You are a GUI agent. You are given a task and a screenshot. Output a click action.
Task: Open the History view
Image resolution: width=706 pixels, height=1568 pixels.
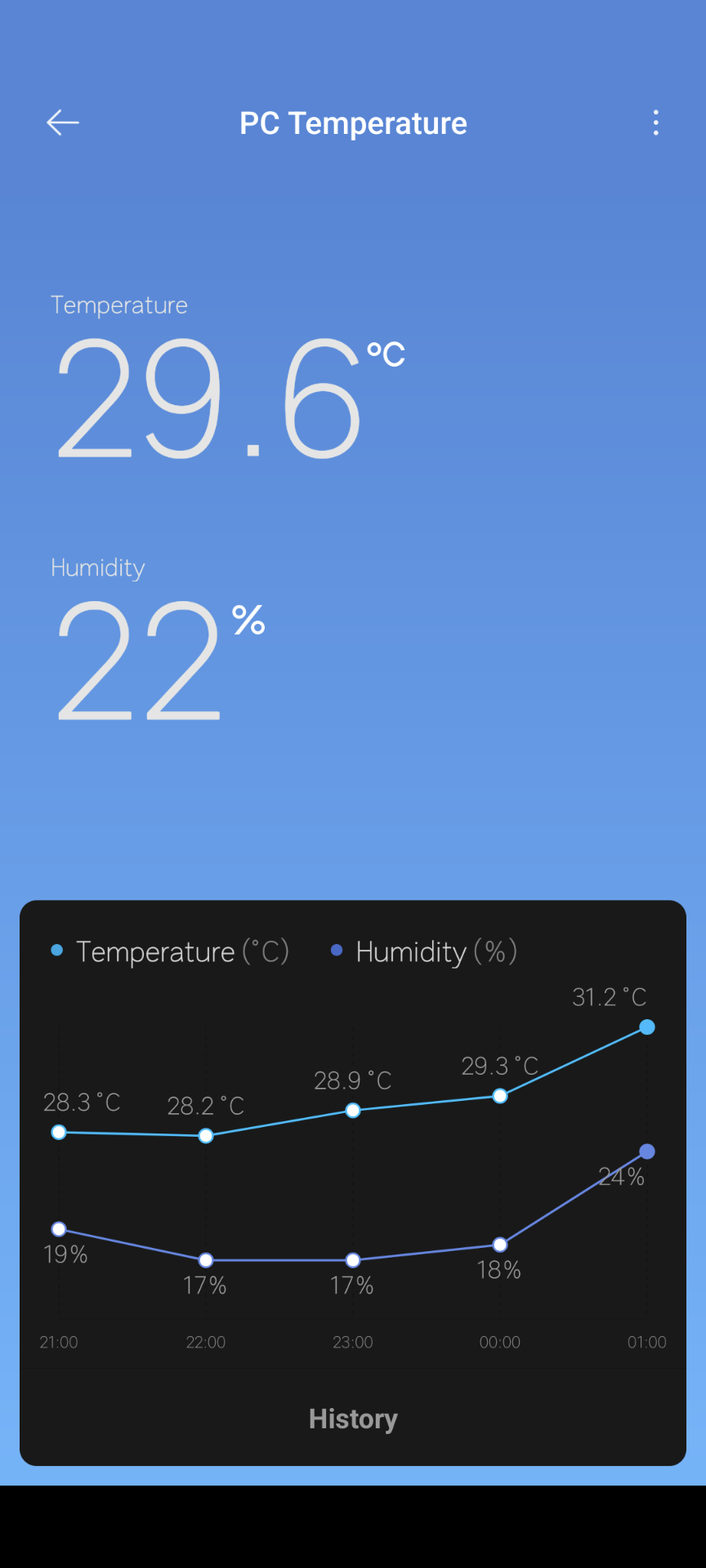(x=353, y=1419)
